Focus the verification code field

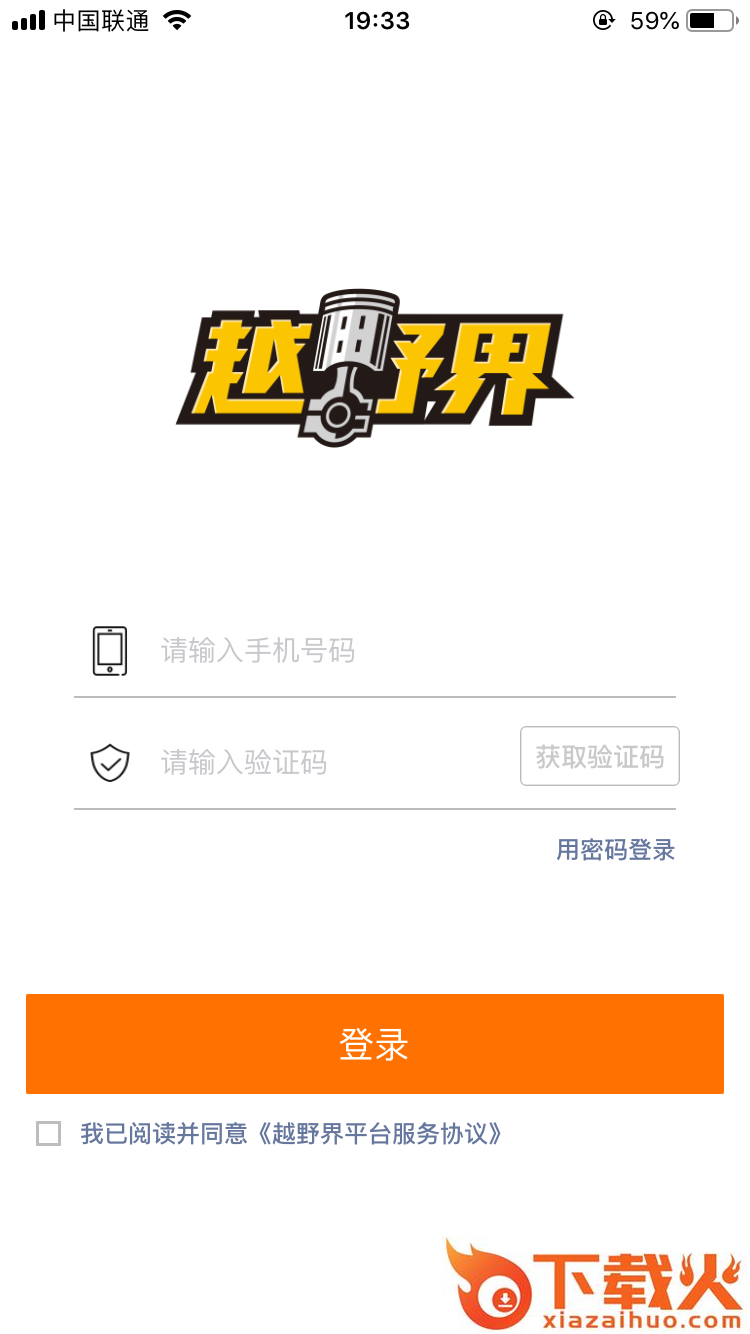point(330,763)
